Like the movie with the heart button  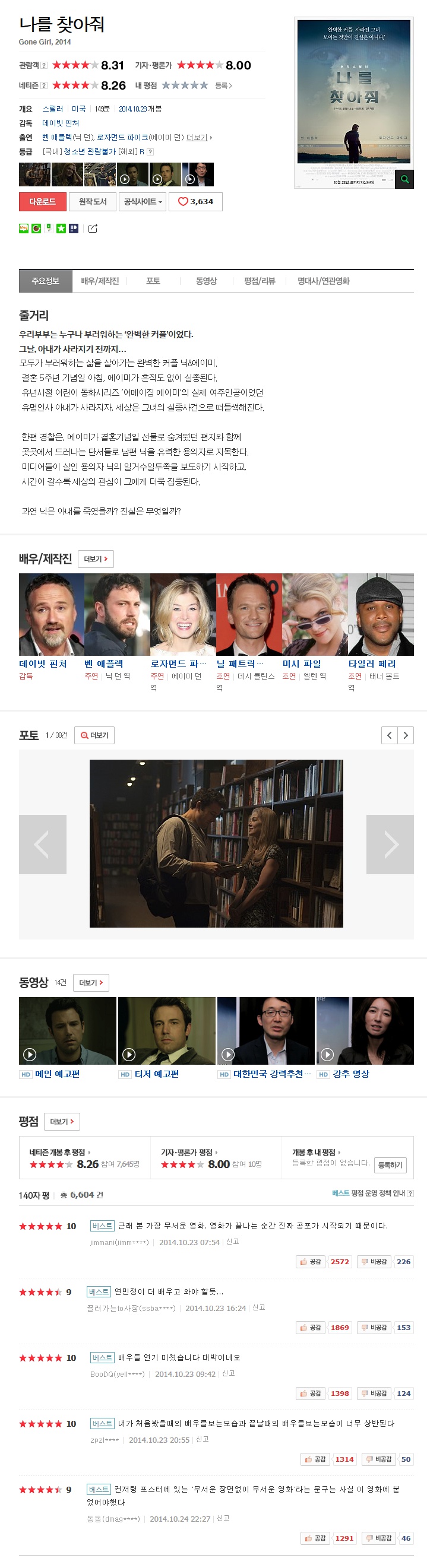point(195,201)
